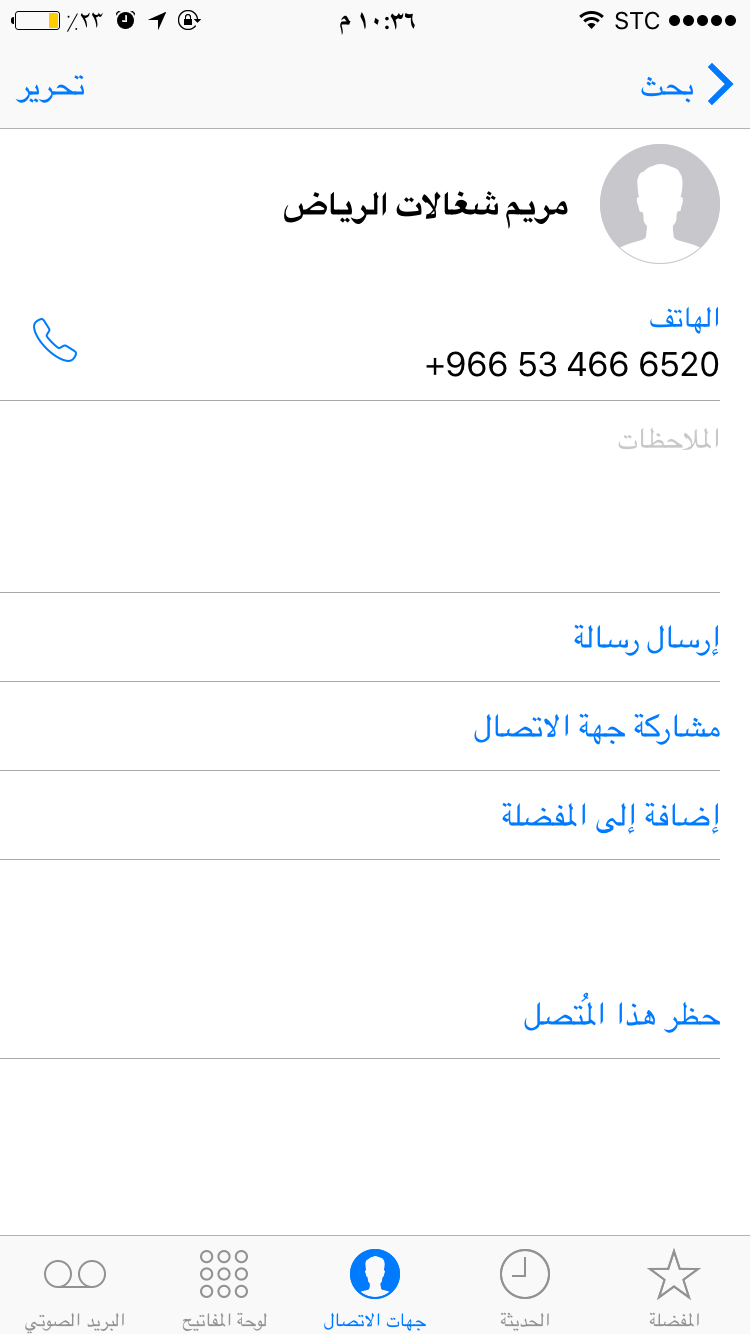
Task: Block this caller (حظر هذا المتصل)
Action: (622, 1016)
